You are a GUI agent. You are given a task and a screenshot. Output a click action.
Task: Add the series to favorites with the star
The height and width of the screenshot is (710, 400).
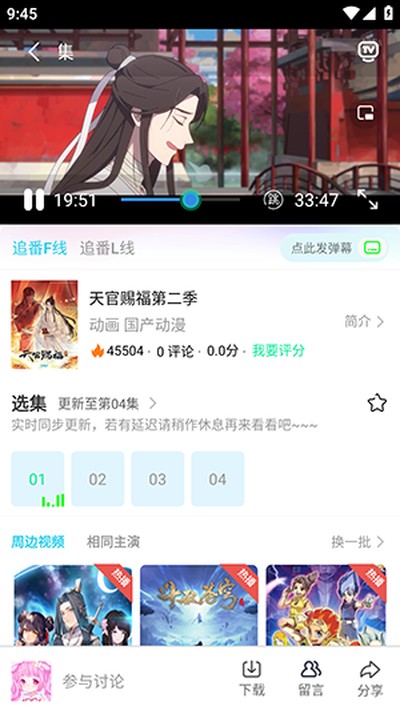click(377, 403)
